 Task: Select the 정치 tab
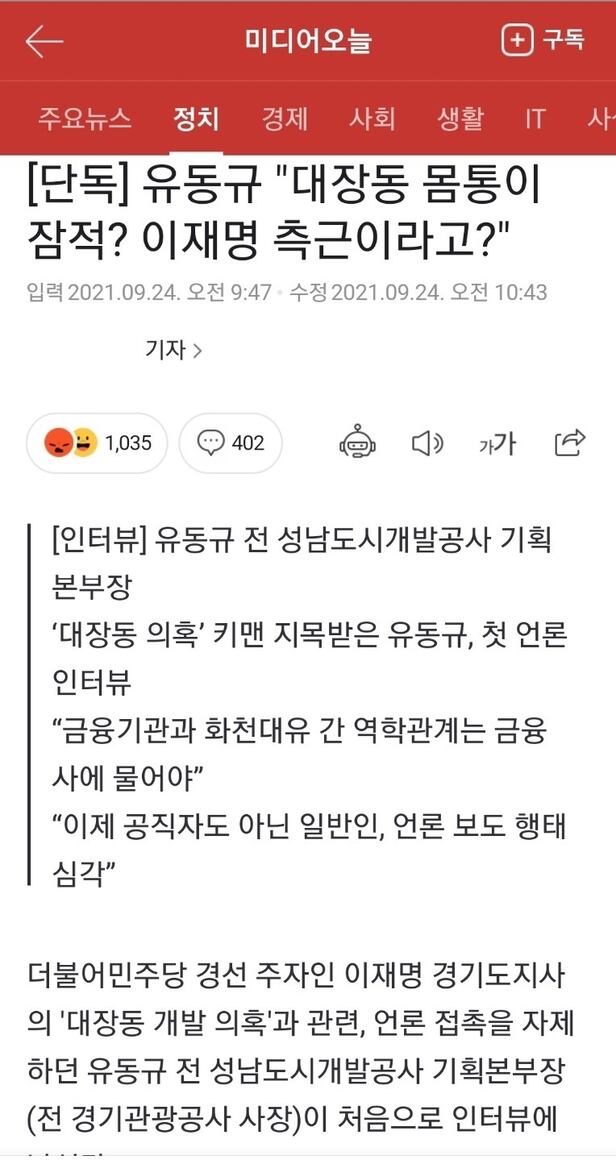pos(196,119)
